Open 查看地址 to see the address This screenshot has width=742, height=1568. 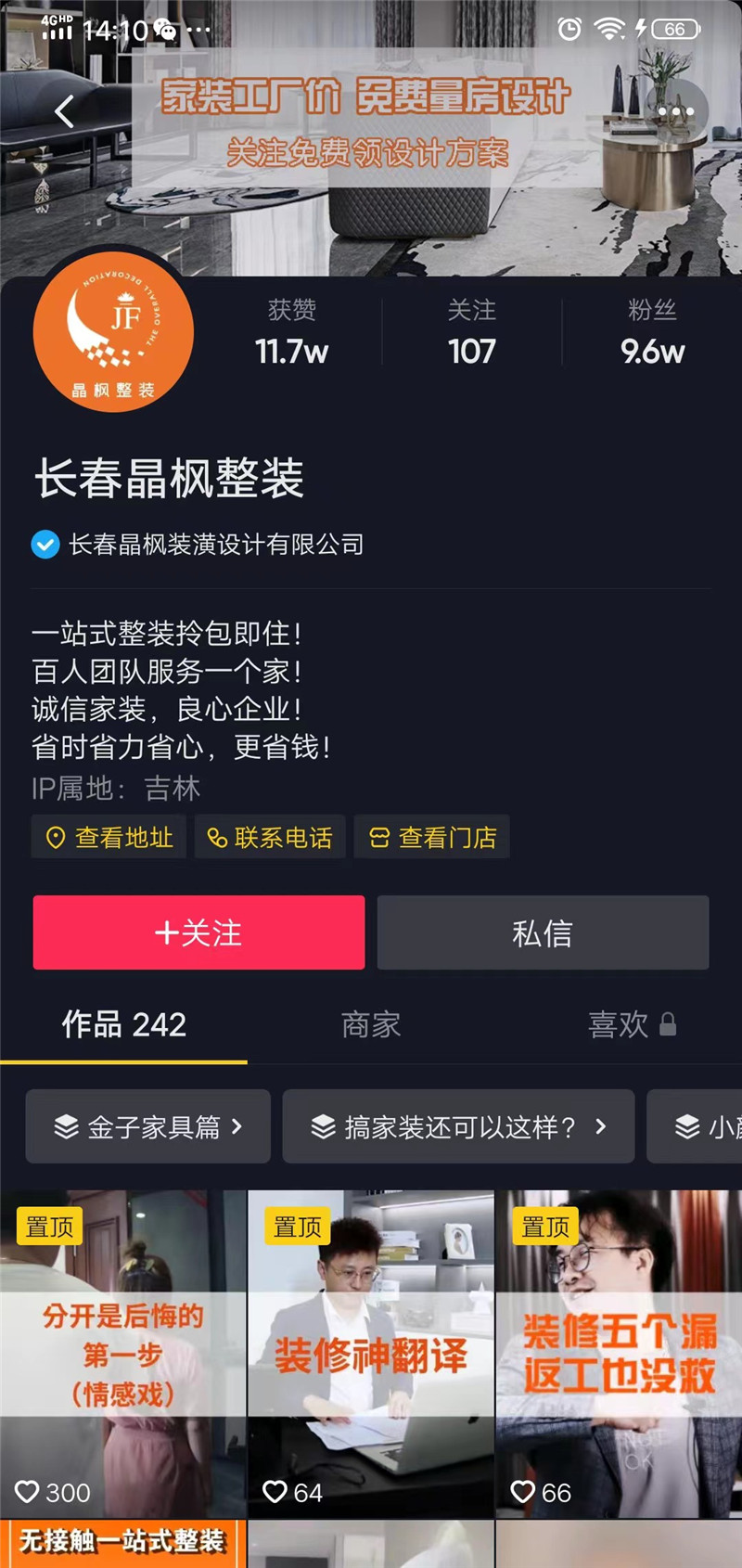point(109,838)
